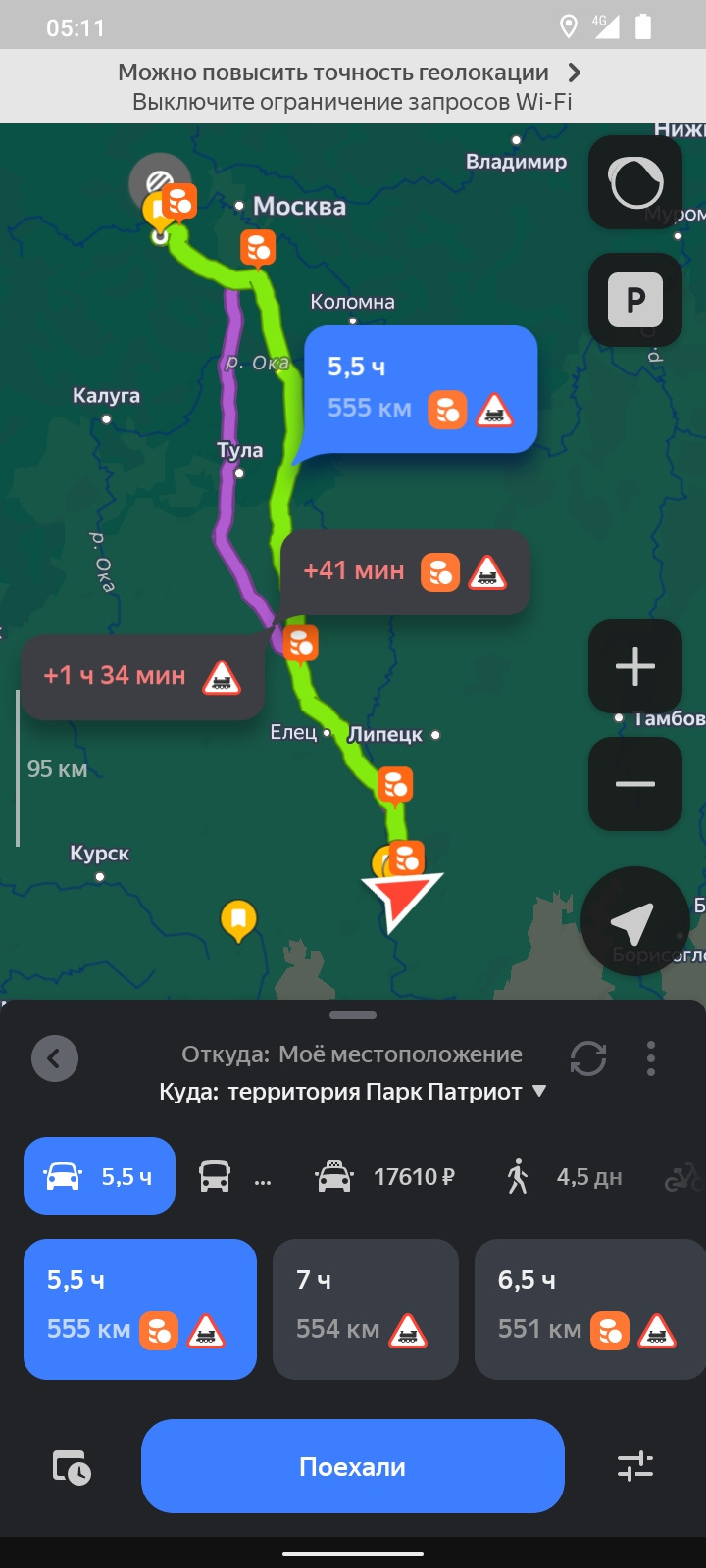Expand the destination Парк Патриот dropdown
The image size is (706, 1568).
538,1091
